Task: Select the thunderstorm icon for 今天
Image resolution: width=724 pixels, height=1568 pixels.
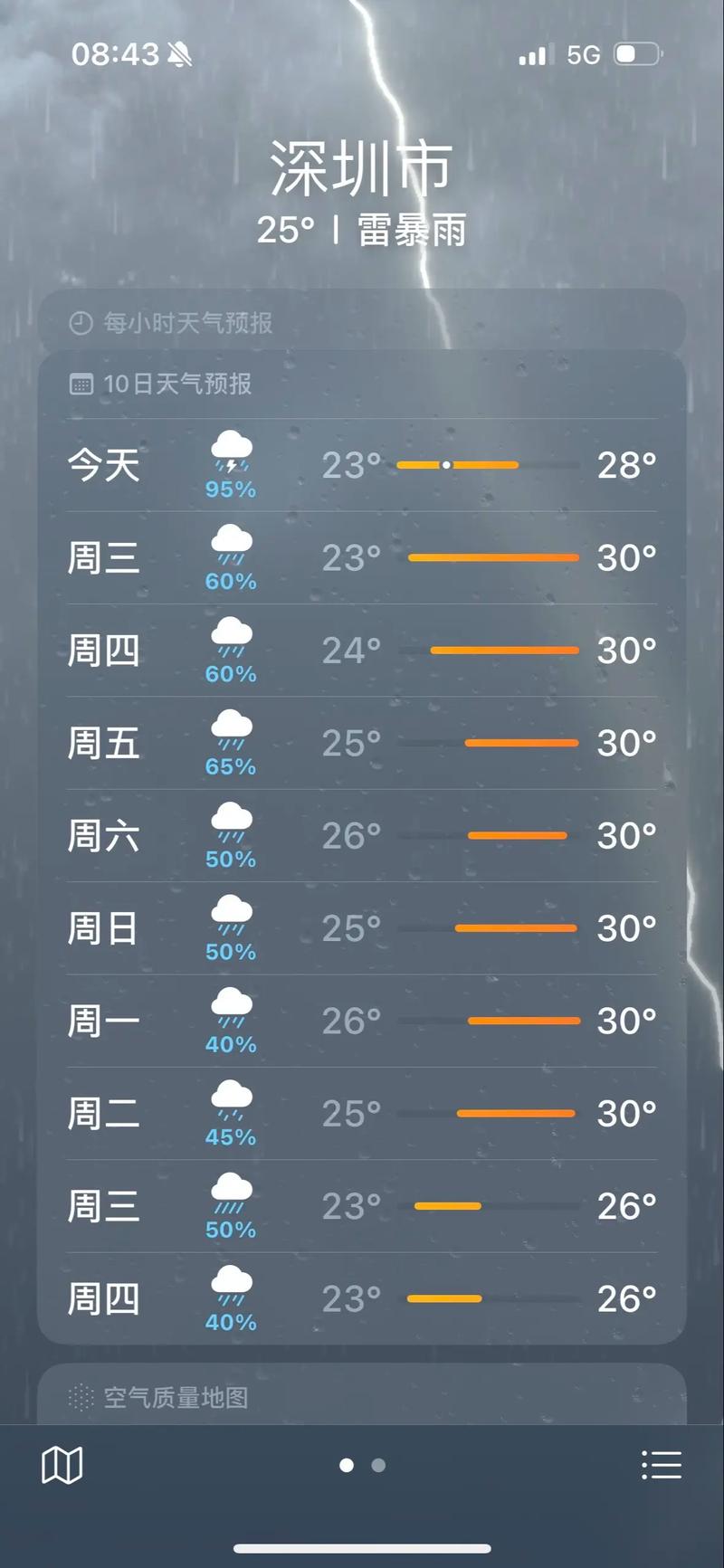Action: tap(233, 452)
